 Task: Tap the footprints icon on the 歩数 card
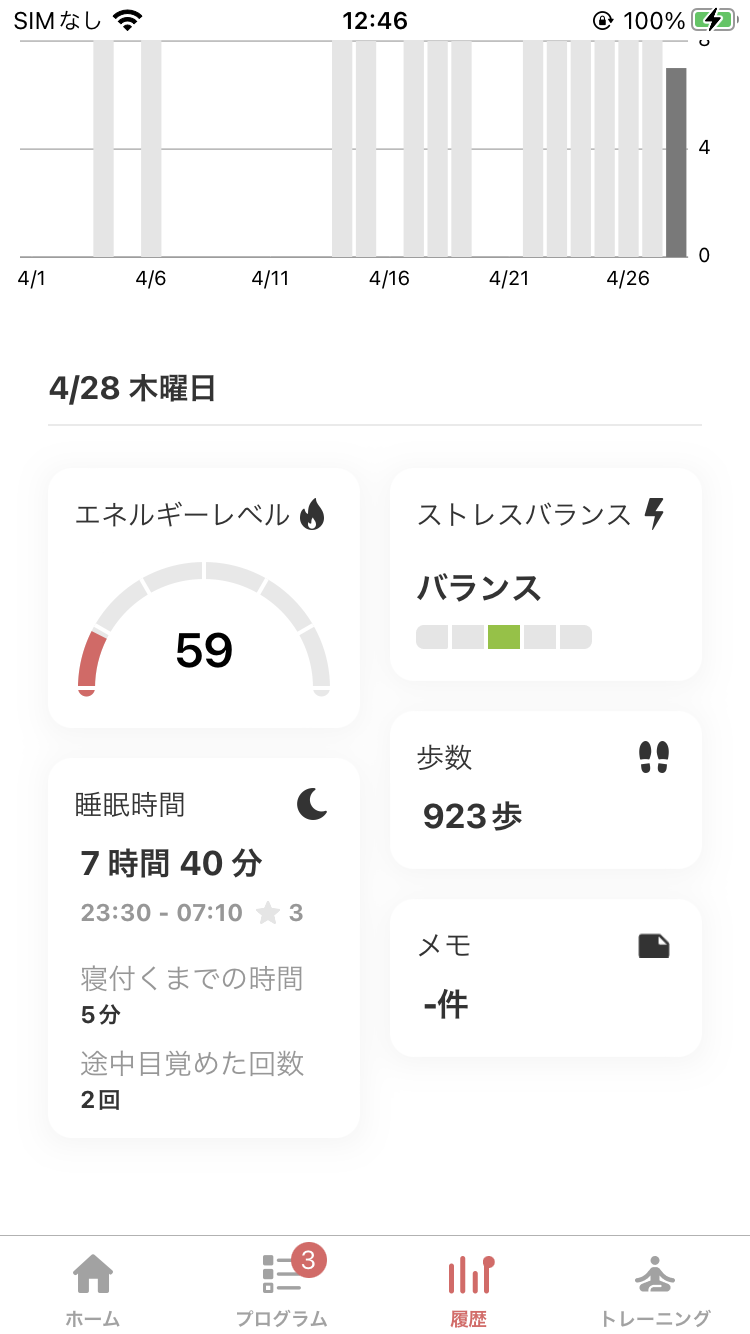655,757
